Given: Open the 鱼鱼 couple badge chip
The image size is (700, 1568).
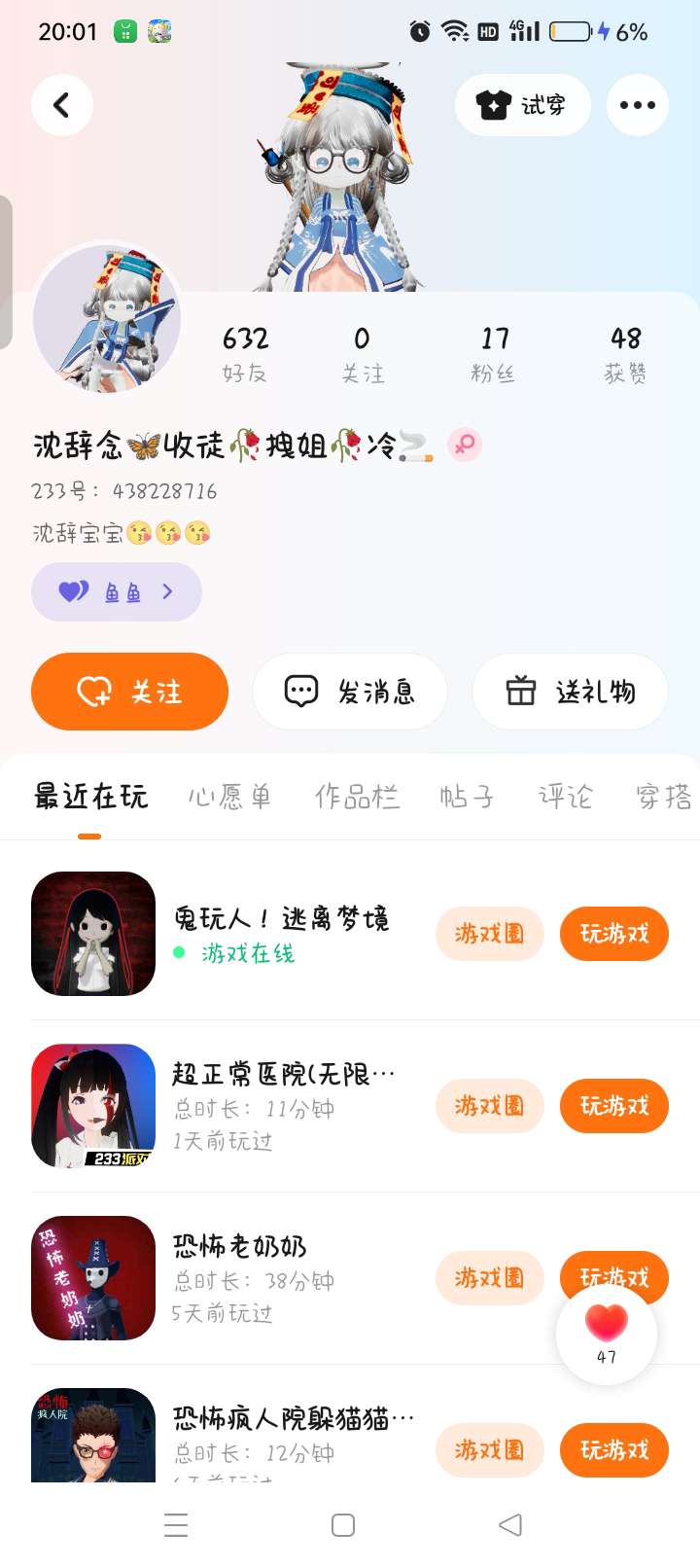Looking at the screenshot, I should (x=117, y=591).
